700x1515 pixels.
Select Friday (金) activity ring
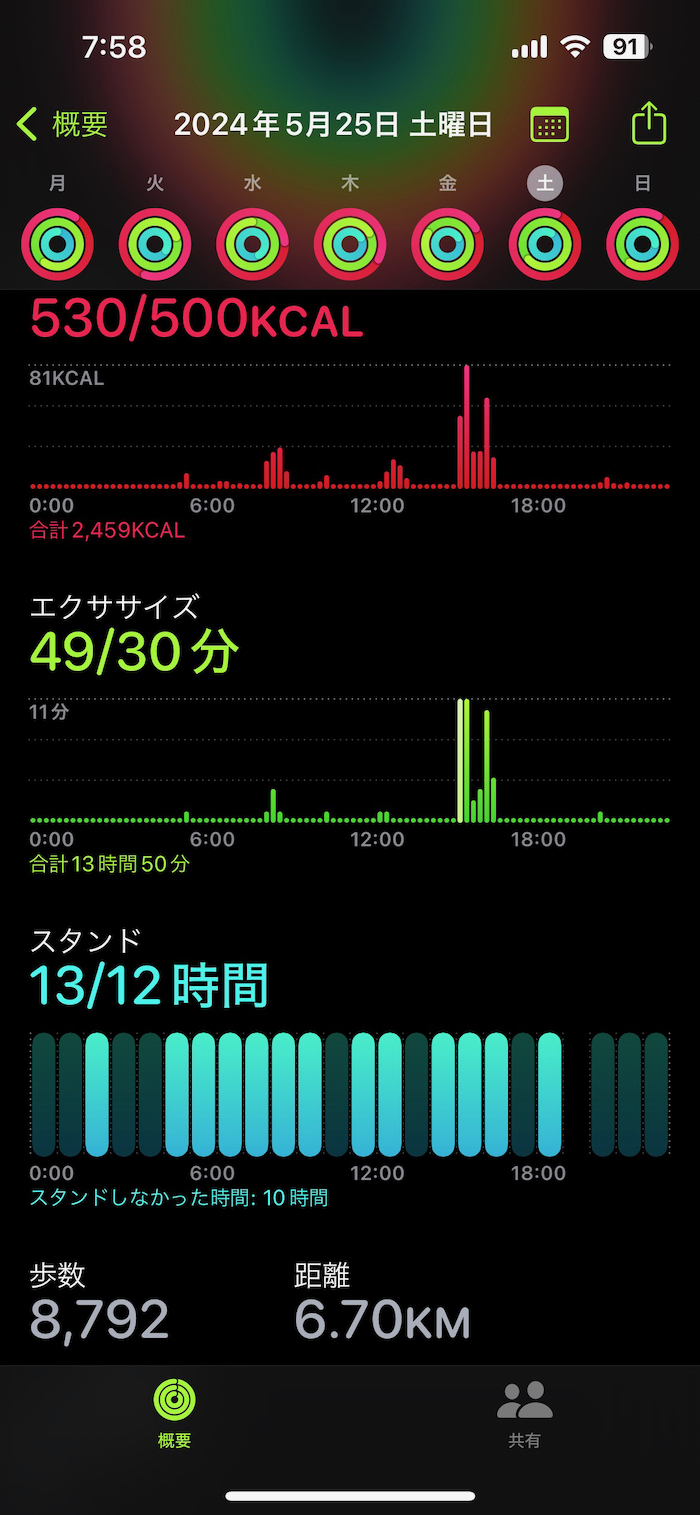[x=448, y=244]
